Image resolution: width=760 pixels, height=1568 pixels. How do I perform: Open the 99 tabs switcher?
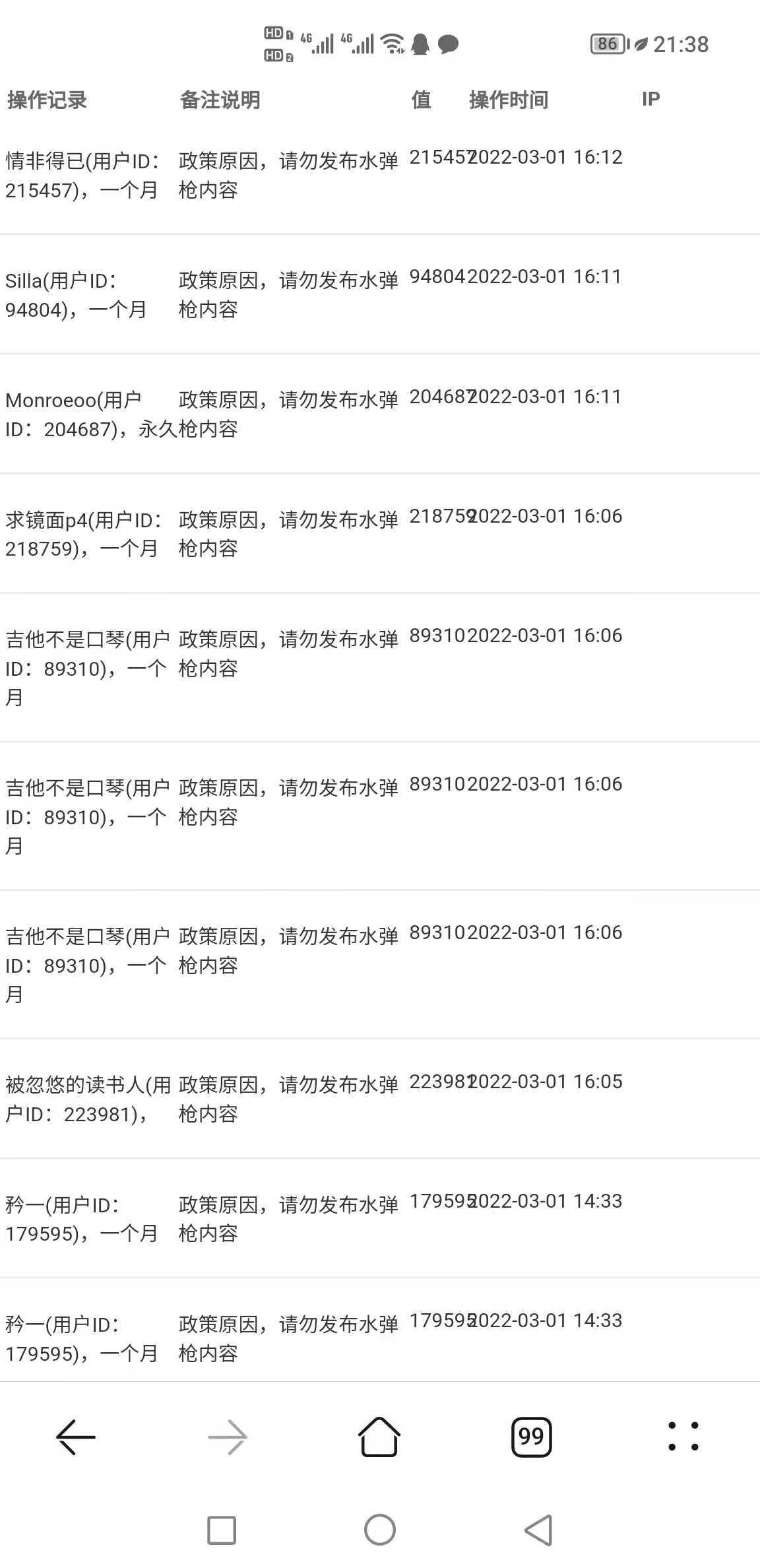click(x=532, y=1437)
